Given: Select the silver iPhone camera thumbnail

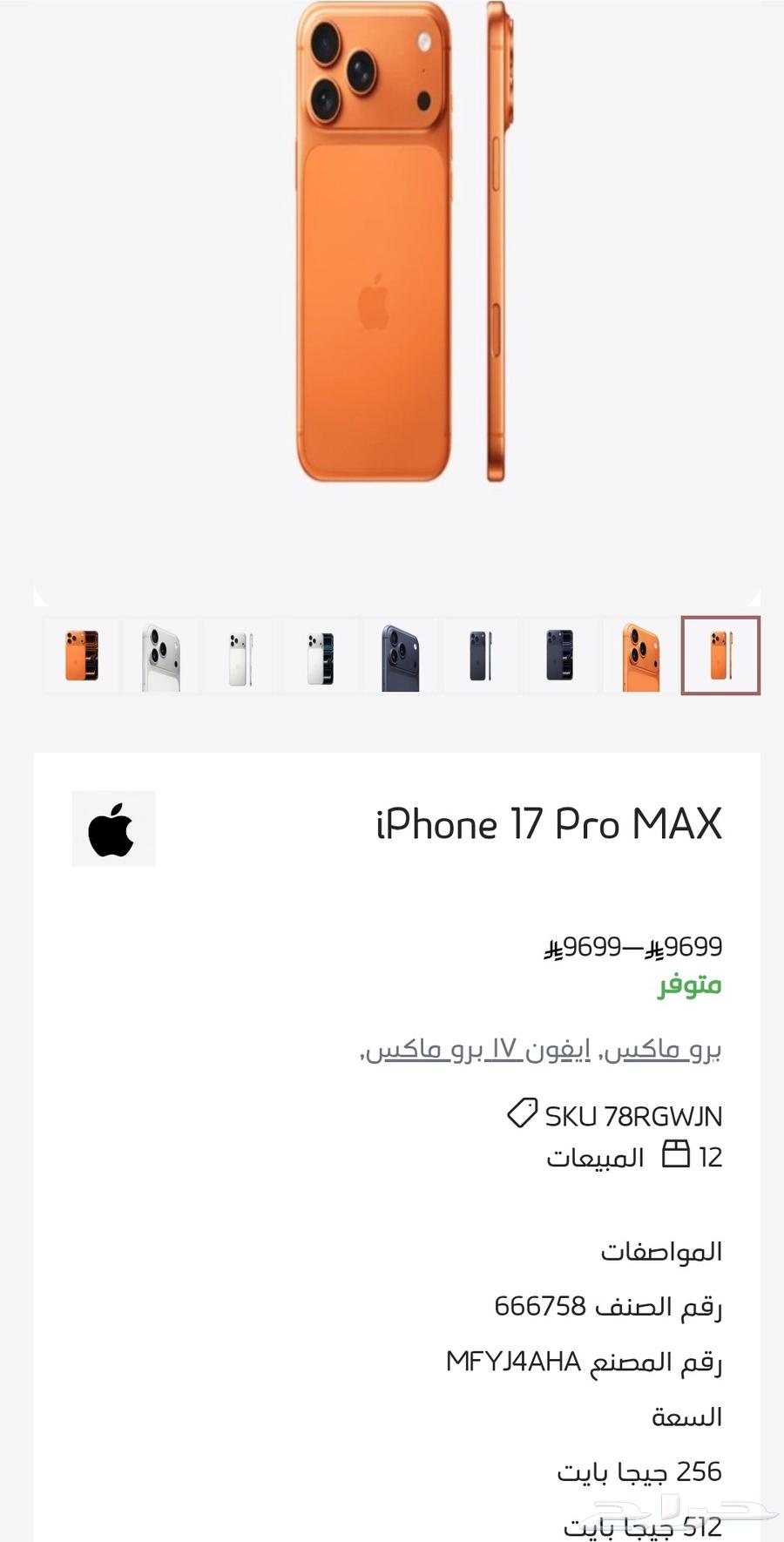Looking at the screenshot, I should pyautogui.click(x=160, y=655).
